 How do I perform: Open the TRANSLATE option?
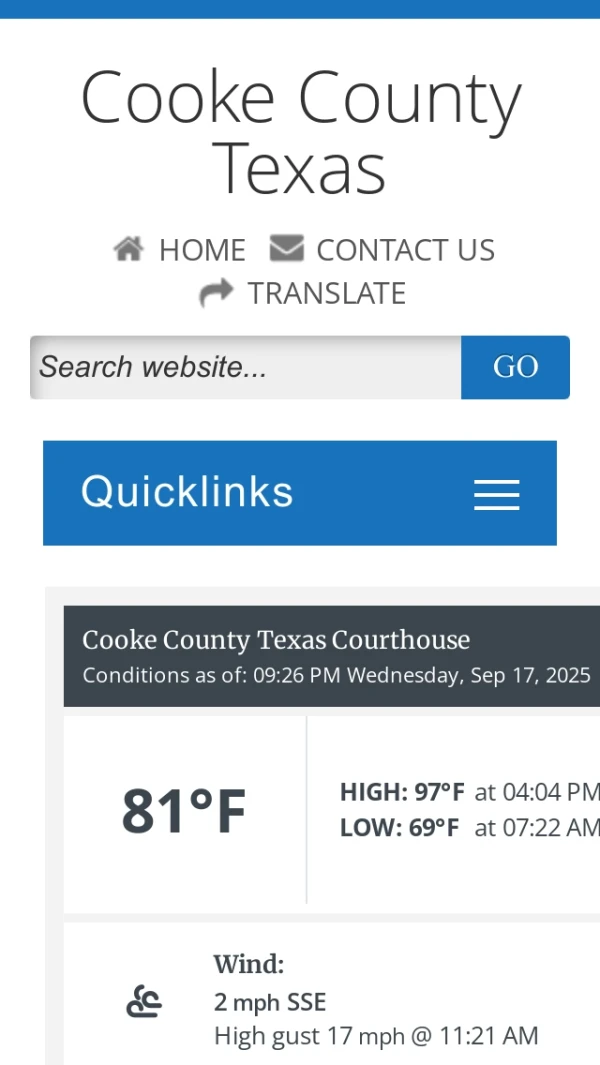point(303,293)
